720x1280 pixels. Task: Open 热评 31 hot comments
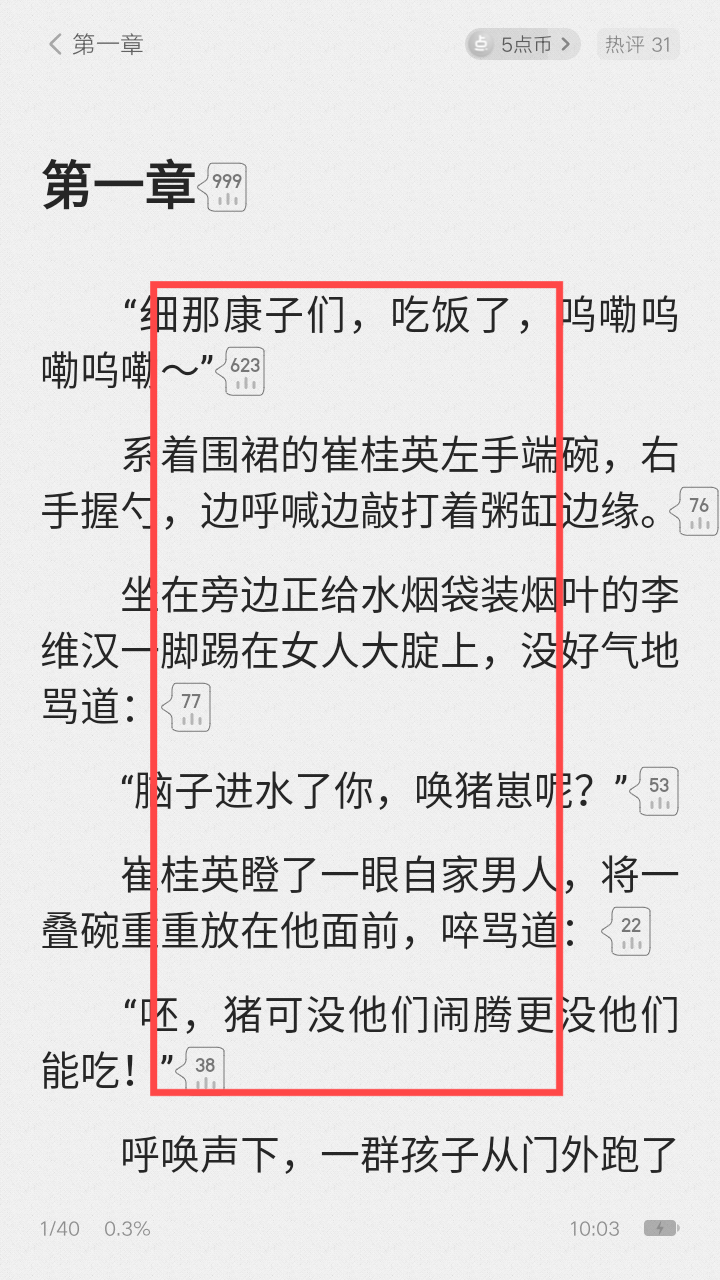coord(638,44)
